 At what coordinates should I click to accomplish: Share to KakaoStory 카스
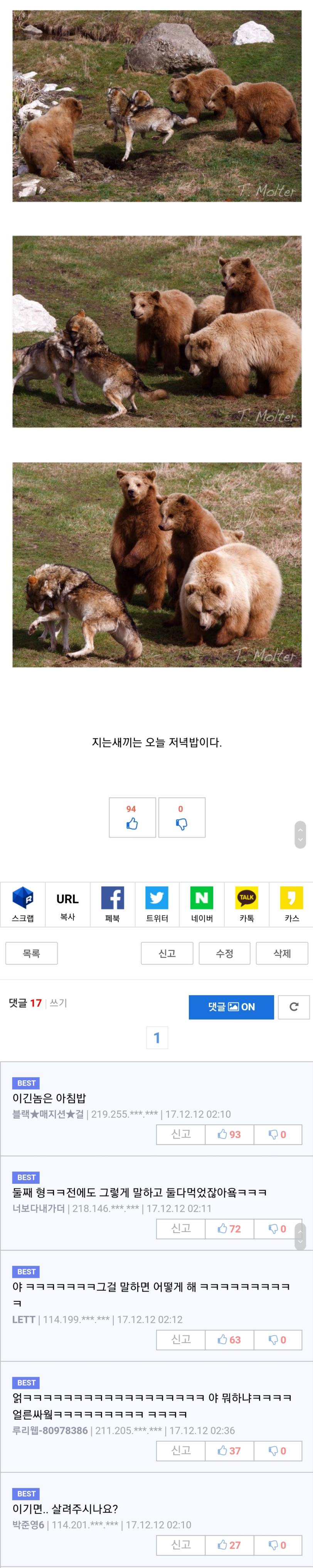pyautogui.click(x=292, y=904)
